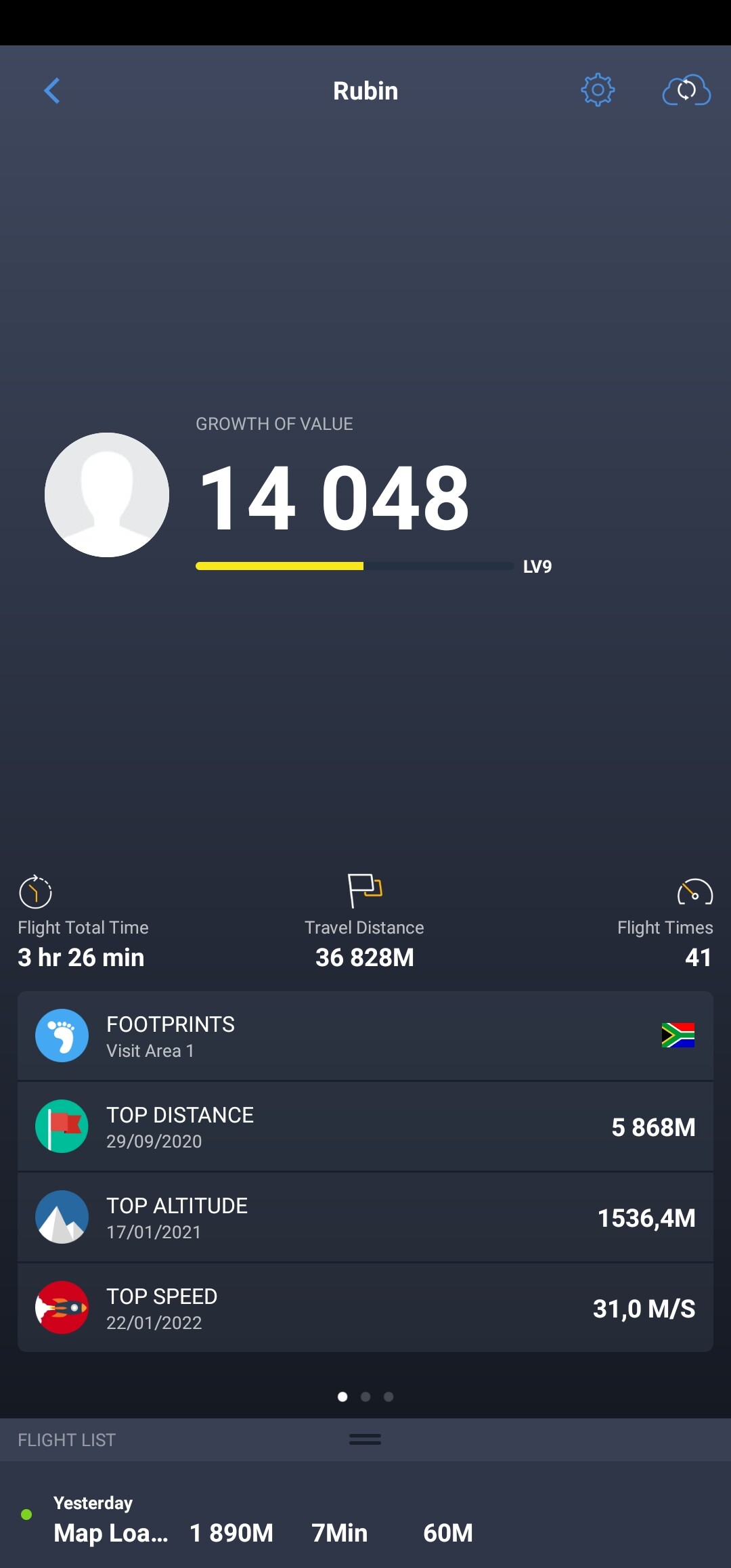Open the Top Distance record

click(x=365, y=1127)
